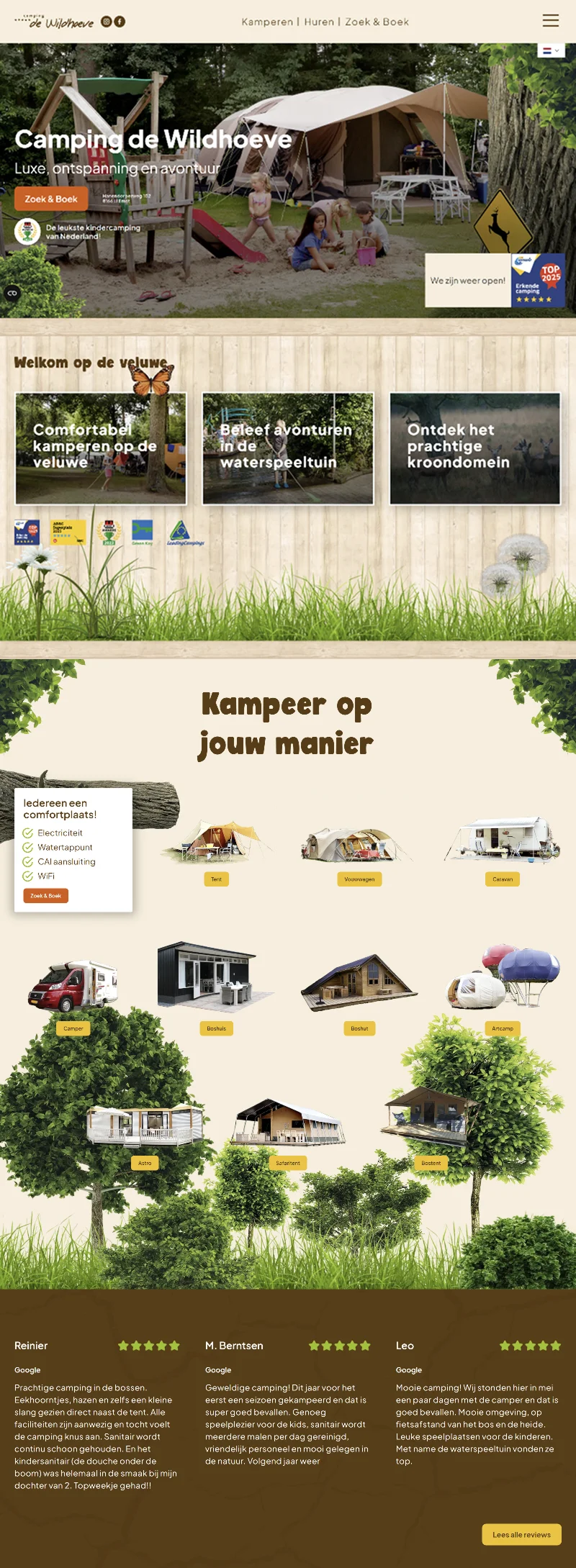This screenshot has height=1568, width=576.
Task: Select the Vouwwagen option
Action: 359,879
